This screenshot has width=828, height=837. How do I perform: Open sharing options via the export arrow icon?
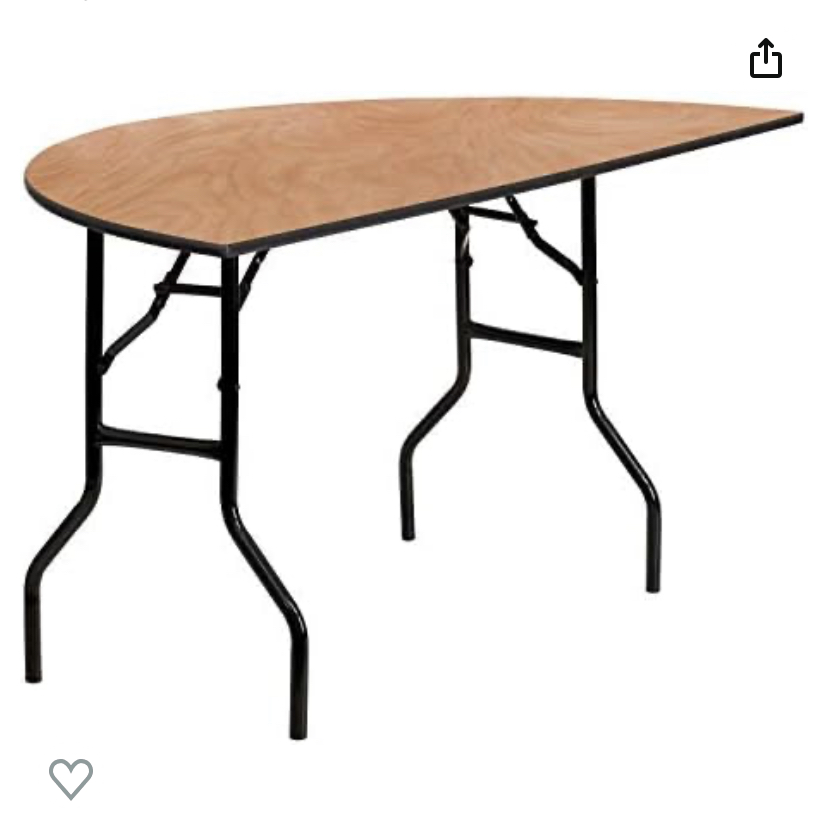[x=766, y=59]
